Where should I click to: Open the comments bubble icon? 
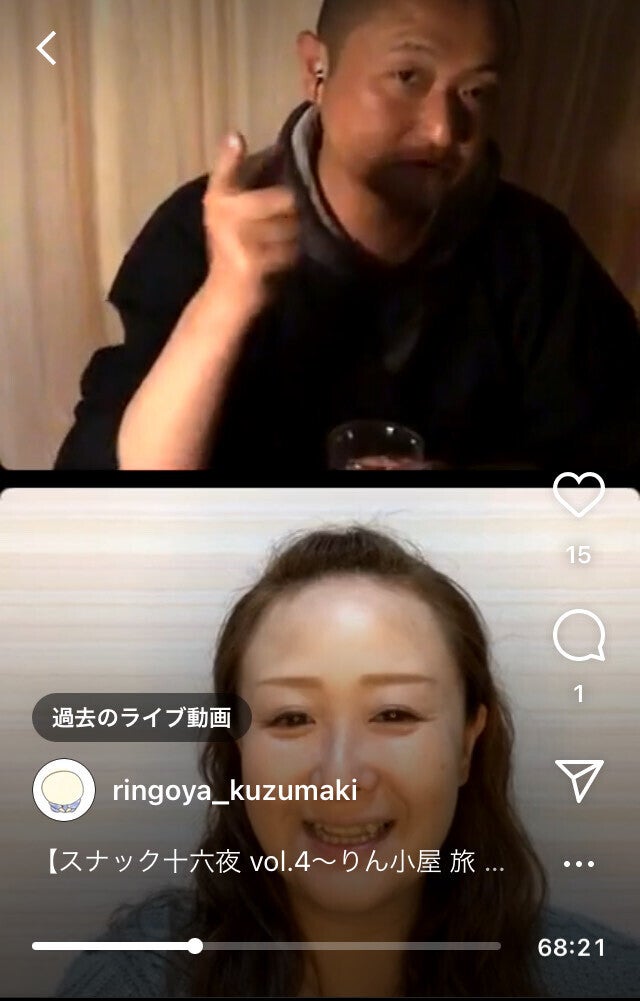click(x=579, y=637)
